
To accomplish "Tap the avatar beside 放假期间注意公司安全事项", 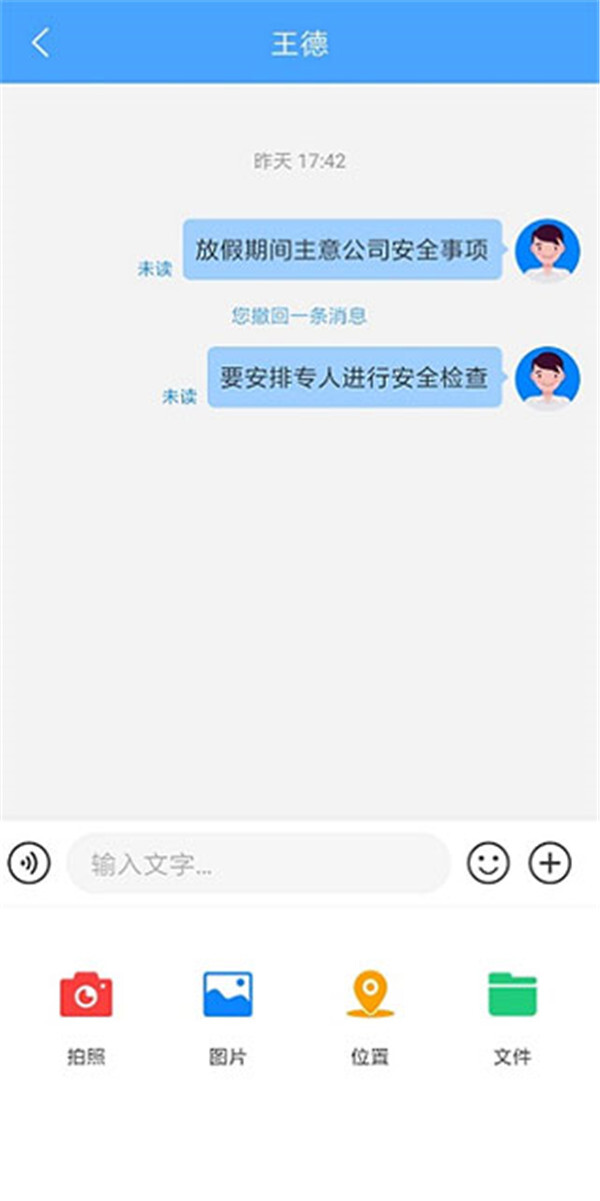I will 547,251.
